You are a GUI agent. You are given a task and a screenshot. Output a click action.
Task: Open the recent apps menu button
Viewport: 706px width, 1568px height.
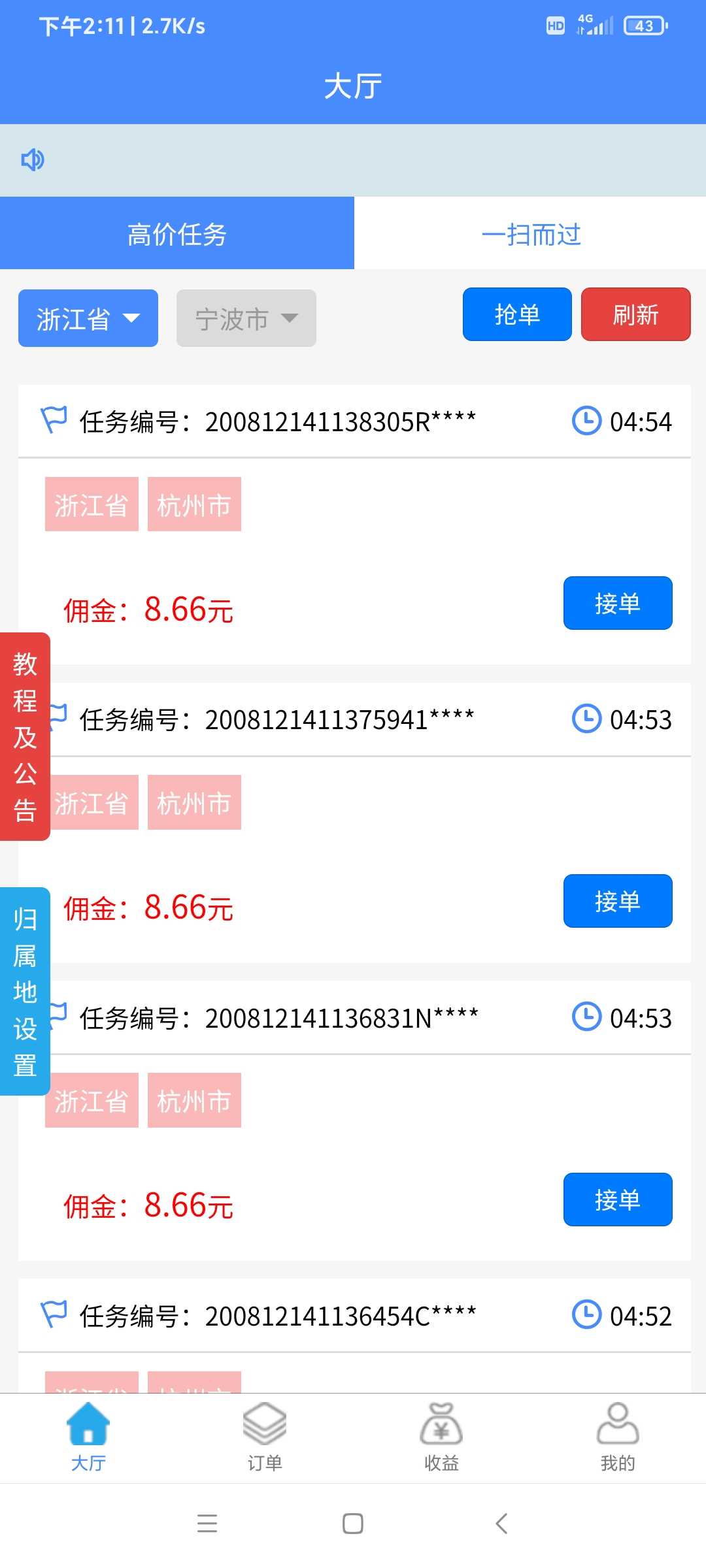coord(207,1524)
